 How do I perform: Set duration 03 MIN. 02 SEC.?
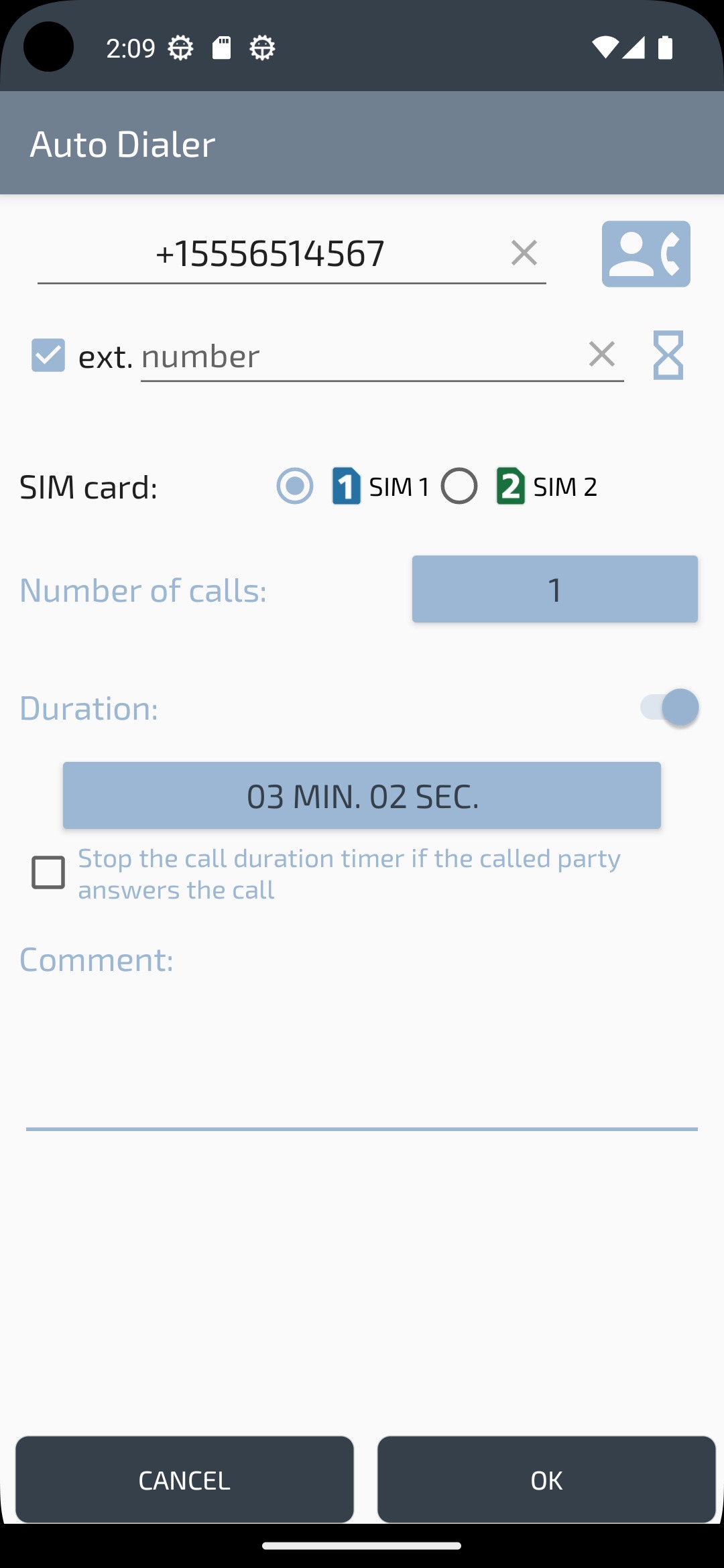[362, 795]
